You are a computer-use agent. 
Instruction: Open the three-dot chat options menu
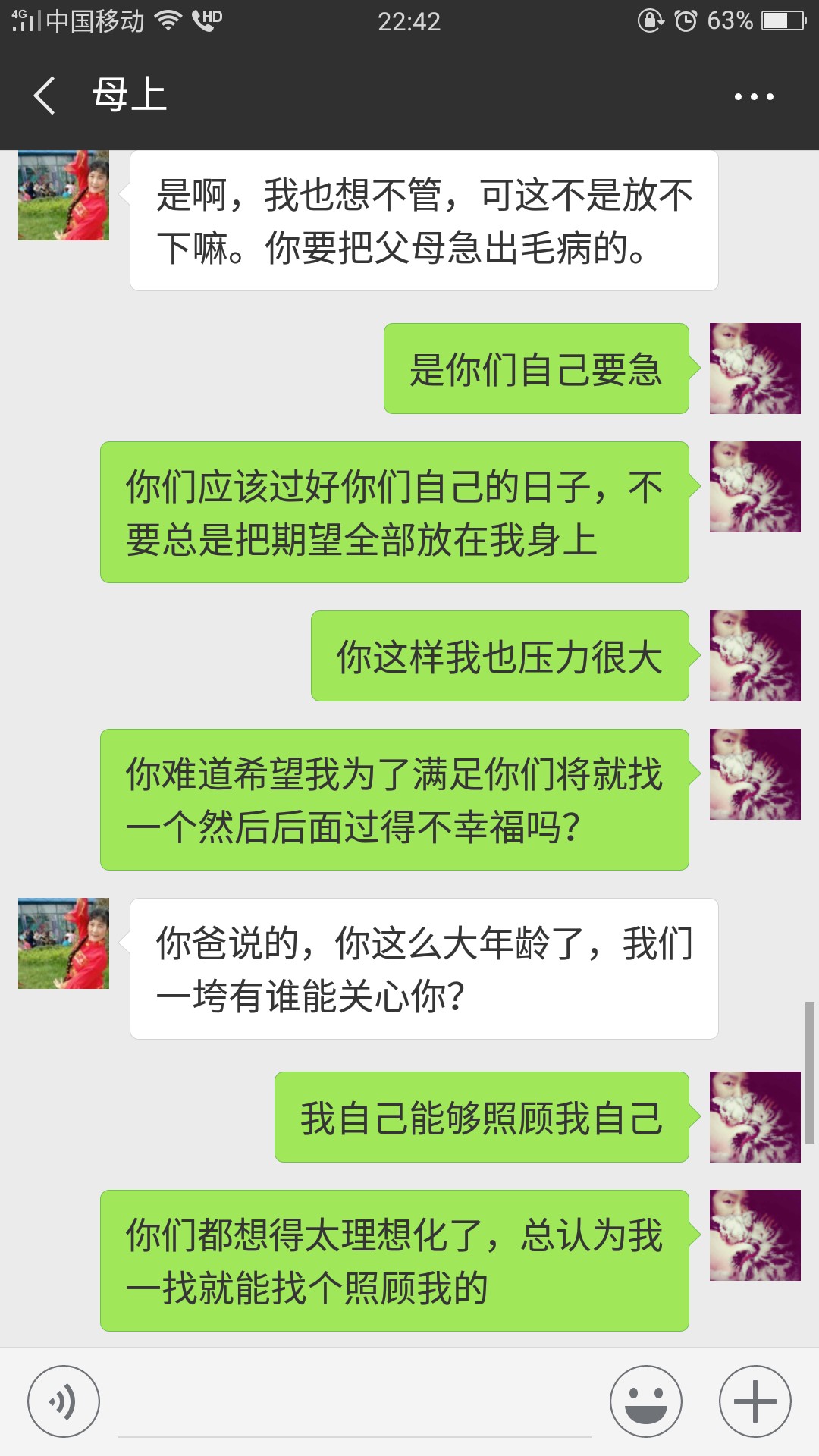pyautogui.click(x=754, y=96)
